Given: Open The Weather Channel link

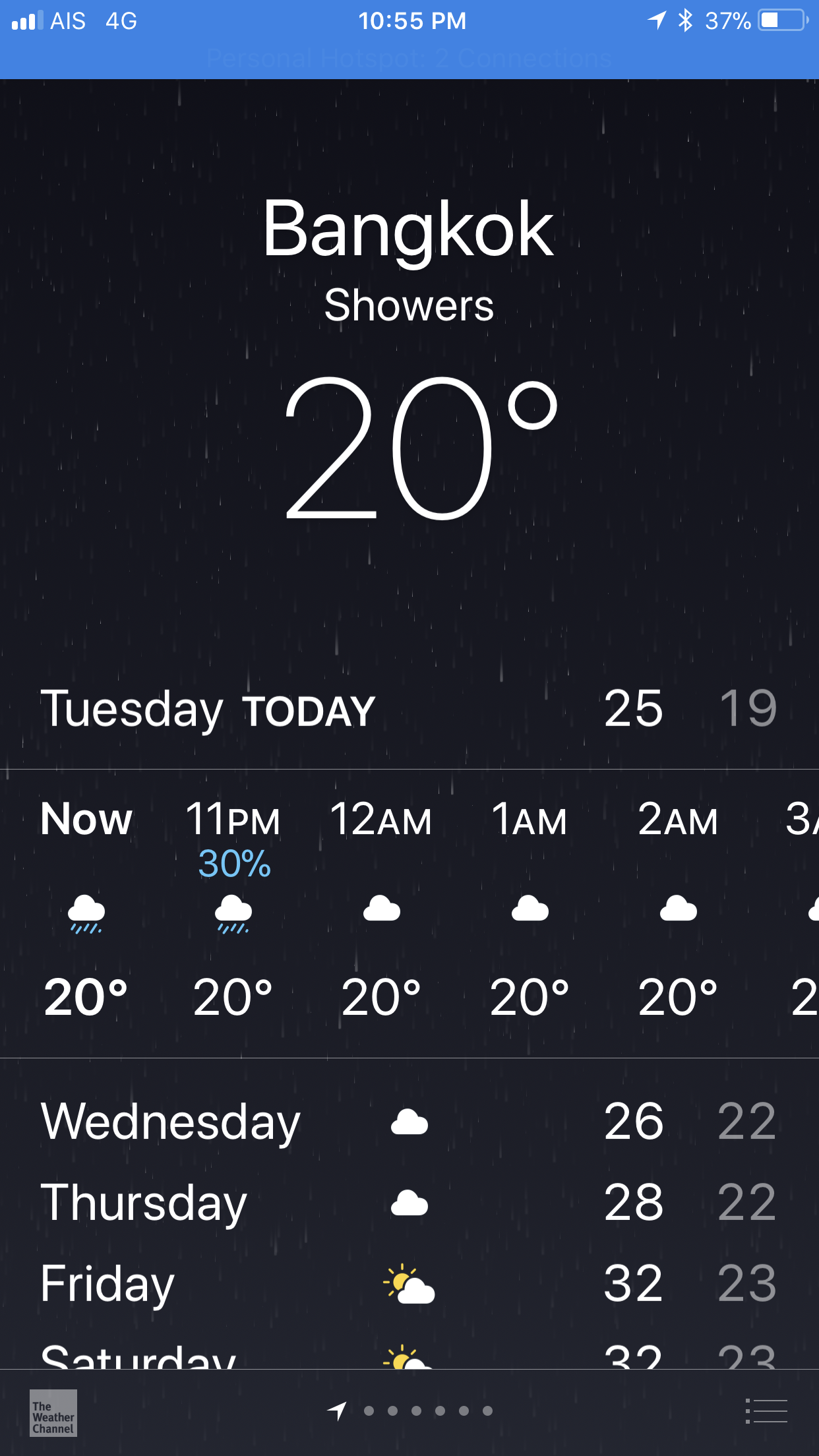Looking at the screenshot, I should coord(53,1412).
